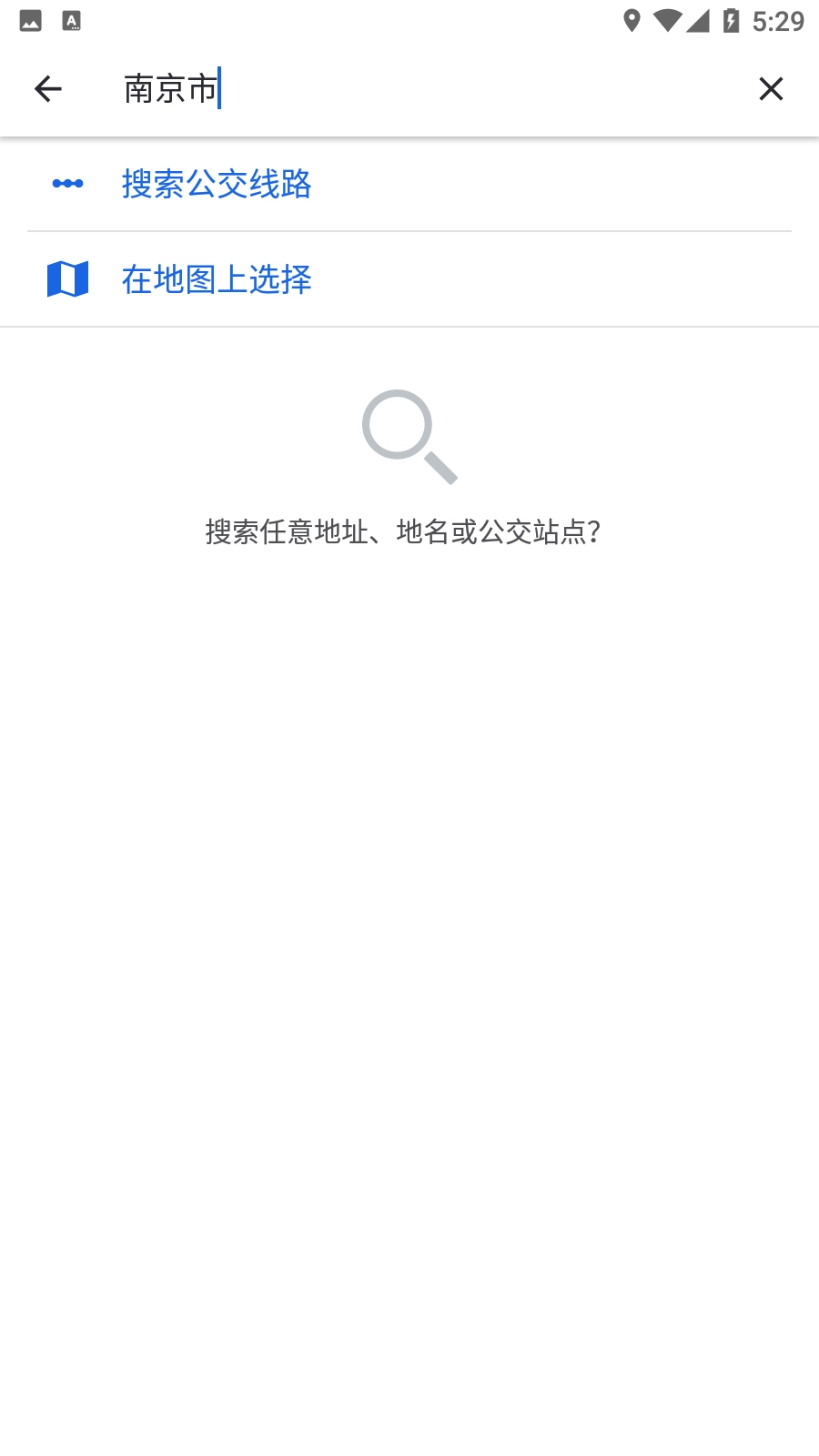
Task: Click the X to clear search text
Action: tap(771, 88)
